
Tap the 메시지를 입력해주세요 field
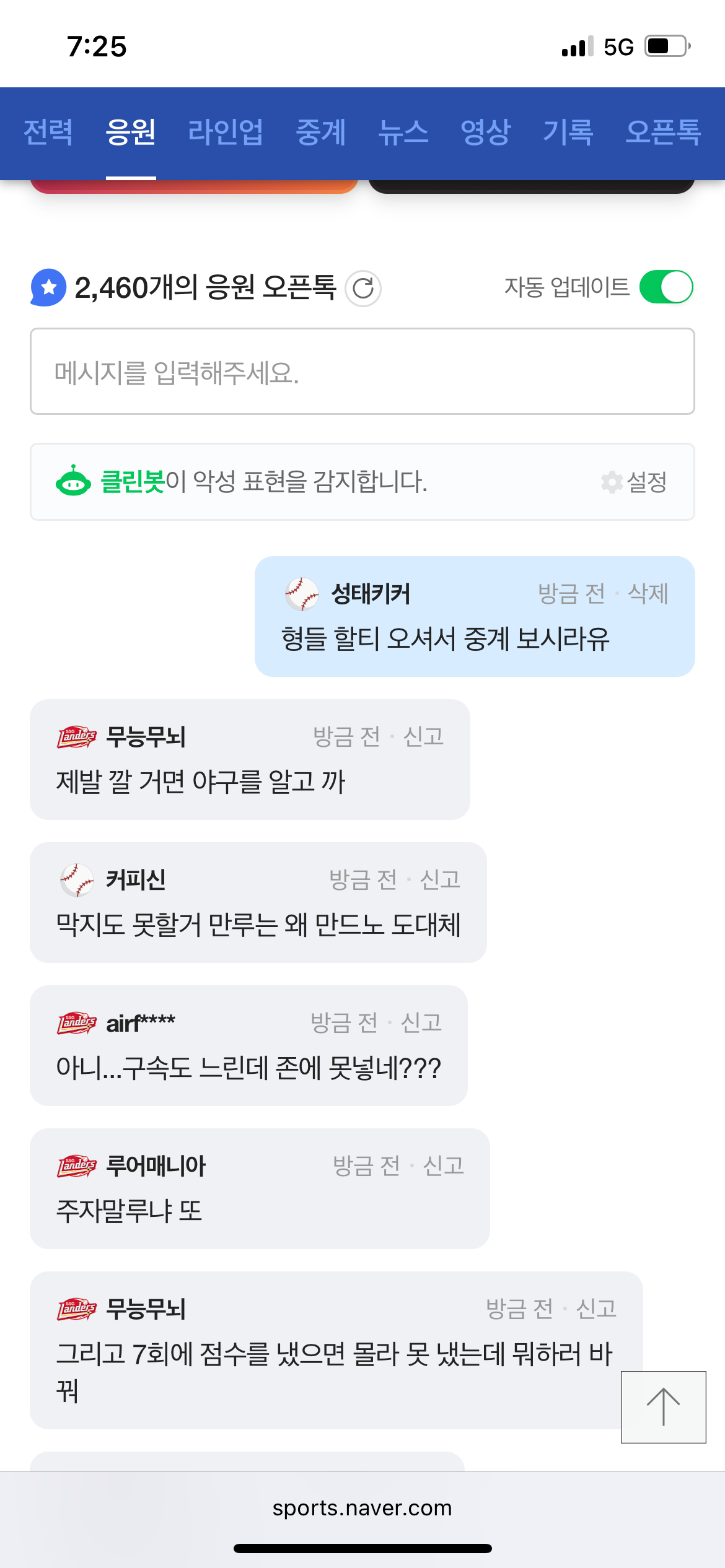[362, 372]
